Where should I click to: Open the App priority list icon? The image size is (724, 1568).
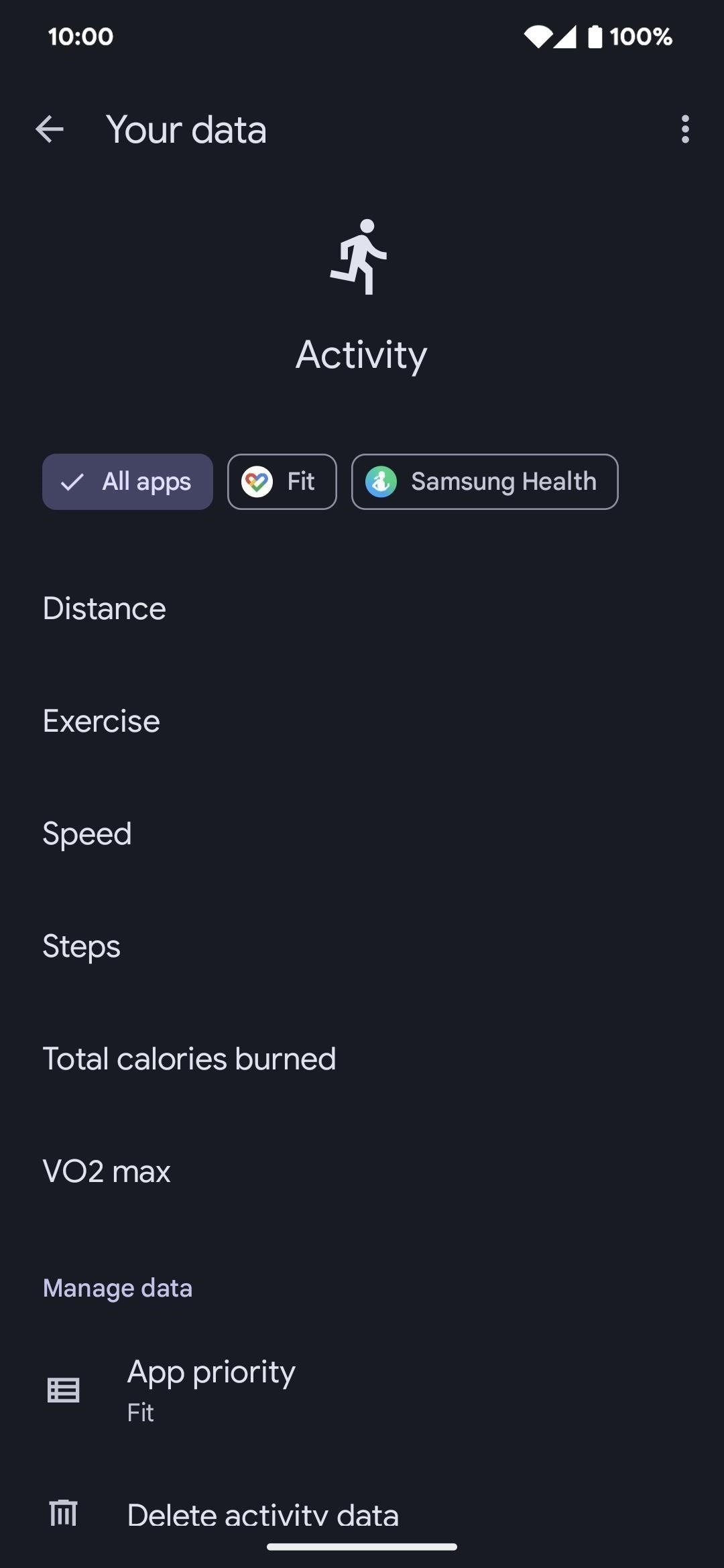click(x=64, y=1390)
